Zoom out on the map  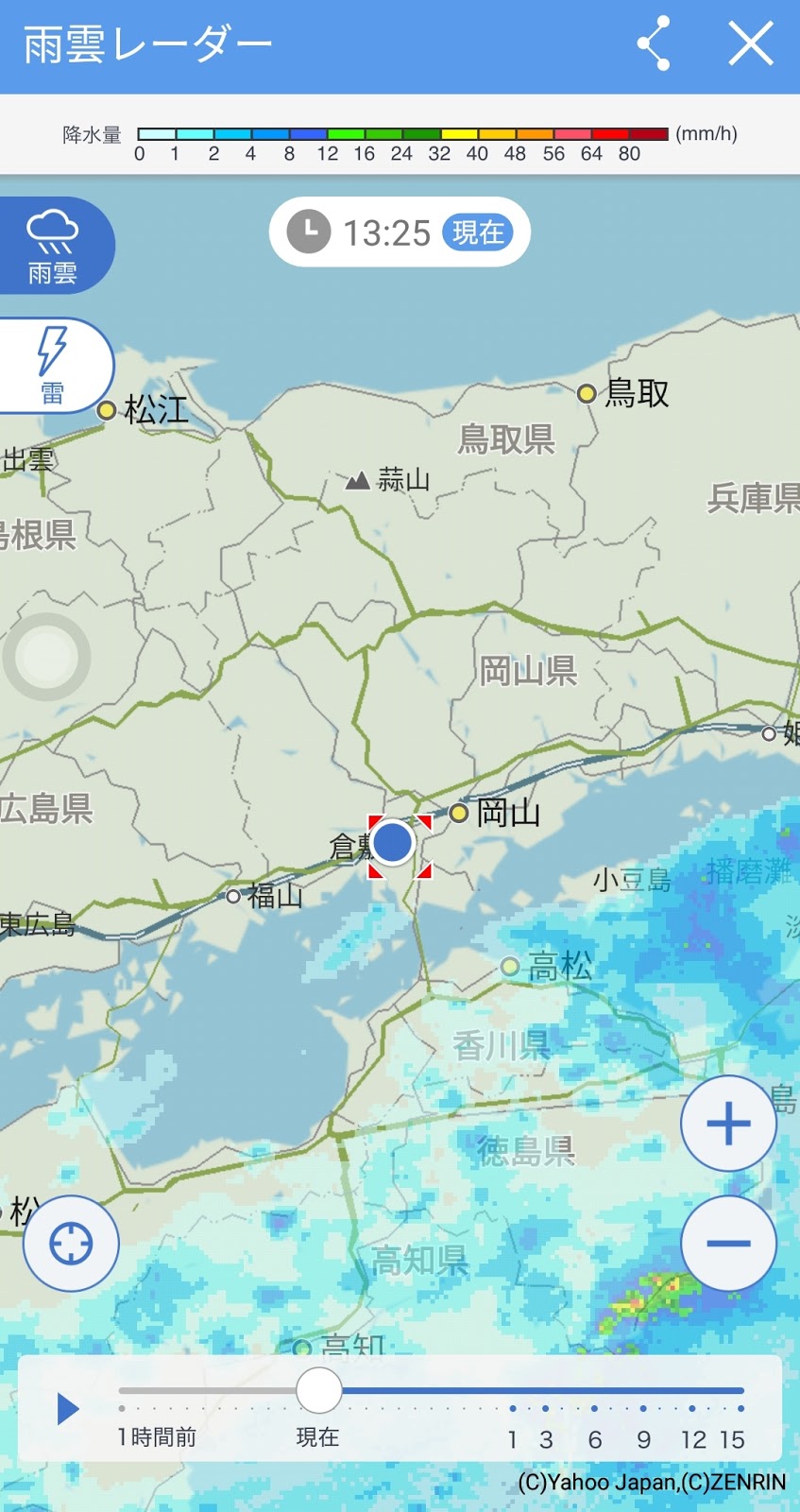click(728, 1243)
